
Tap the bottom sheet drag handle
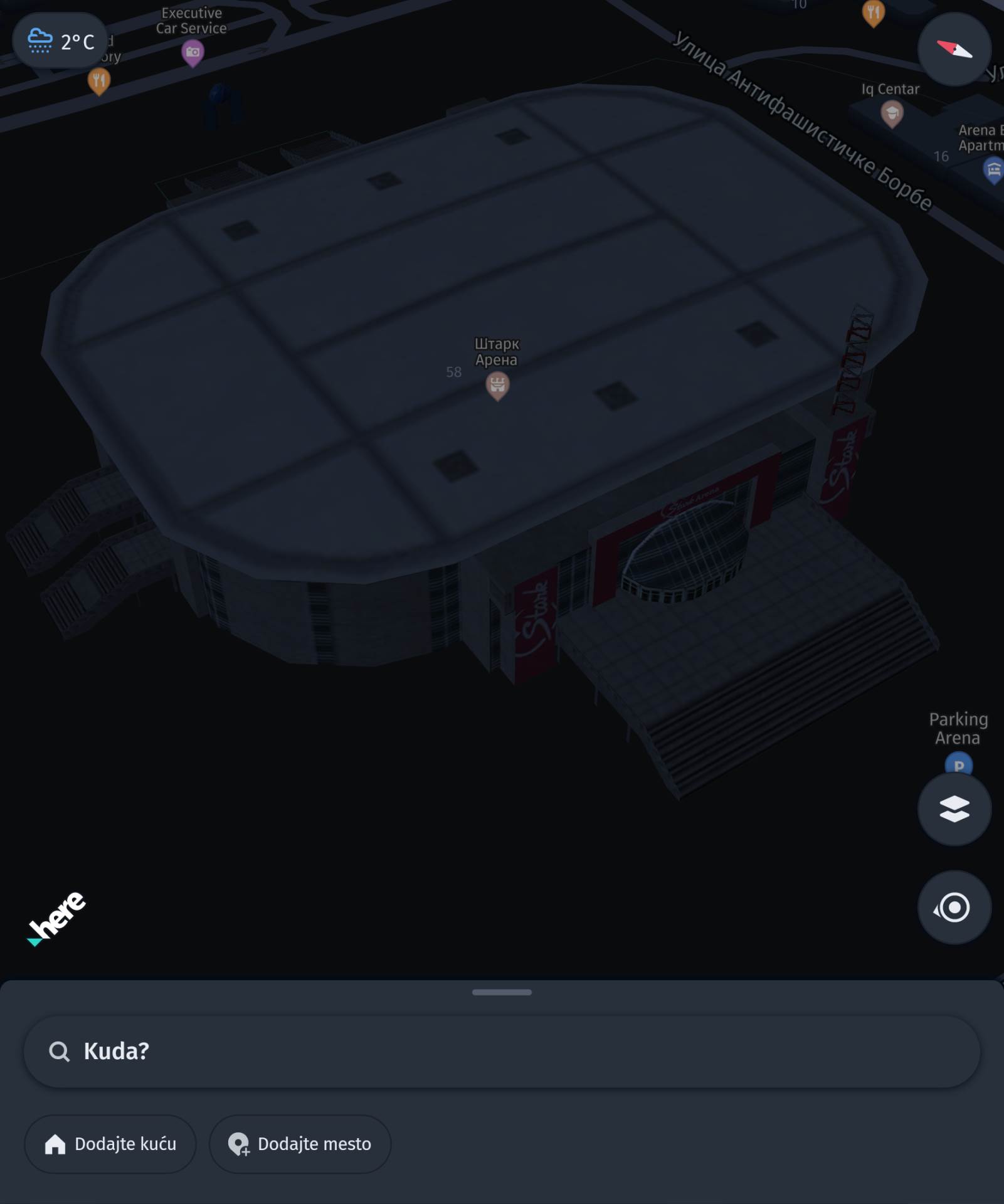502,992
